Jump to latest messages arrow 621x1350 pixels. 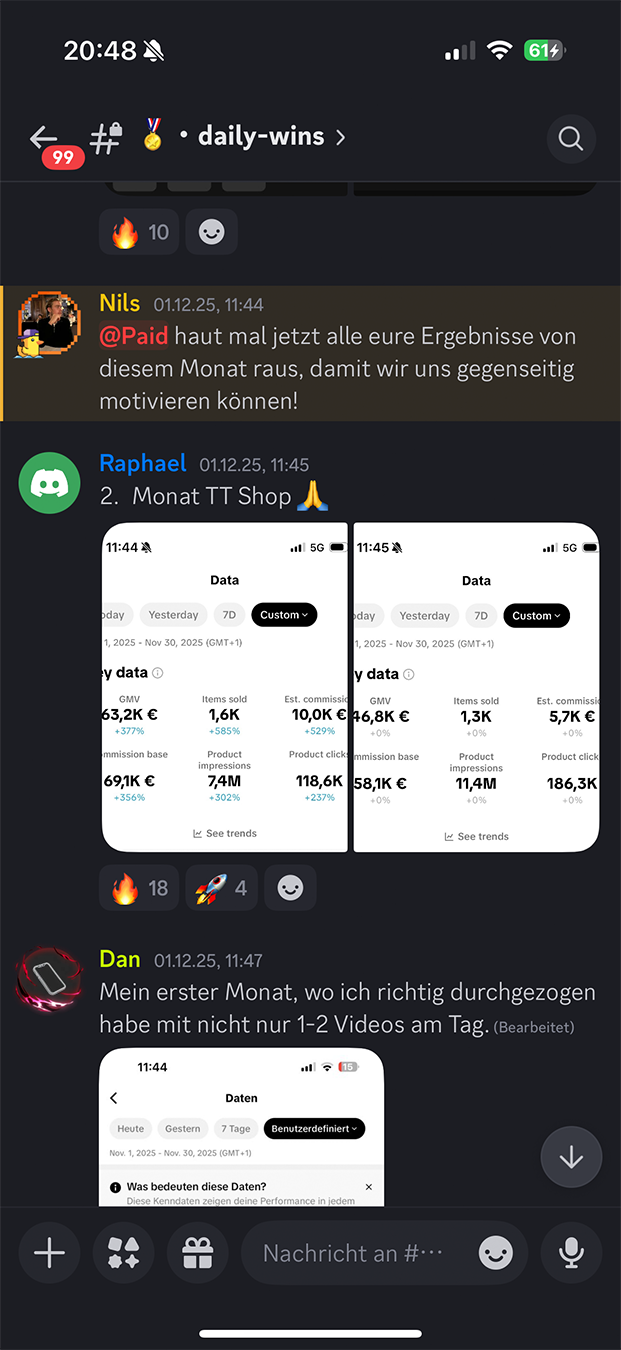pos(571,1157)
